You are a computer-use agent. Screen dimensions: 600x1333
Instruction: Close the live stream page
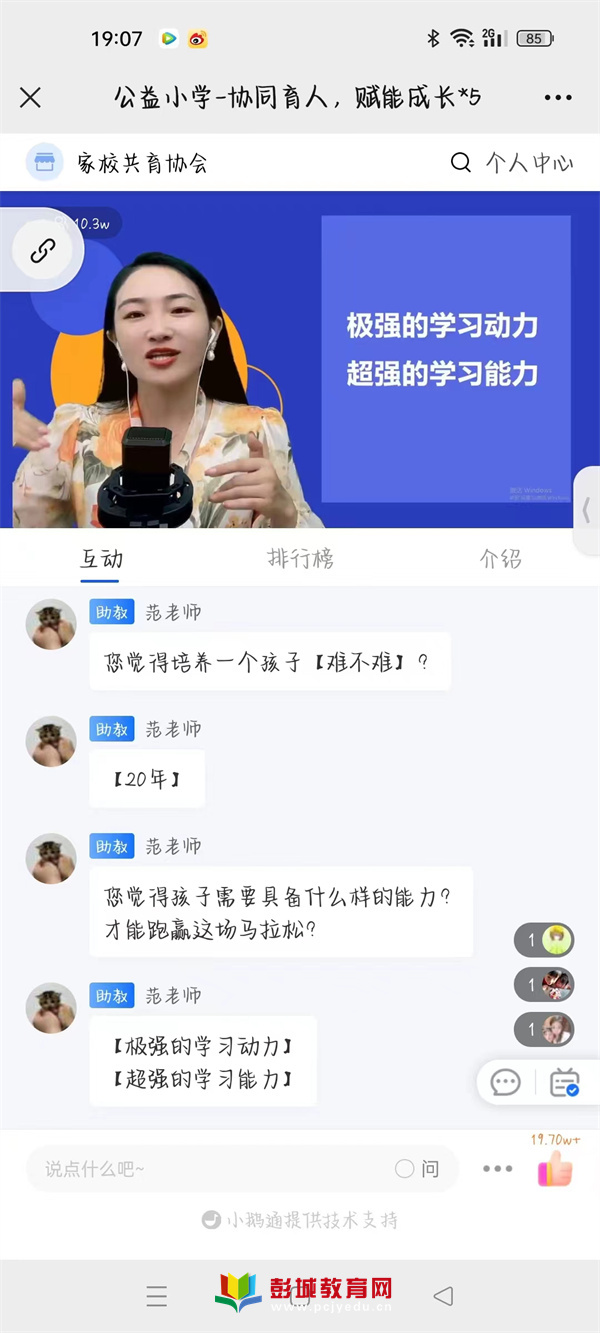pos(31,97)
